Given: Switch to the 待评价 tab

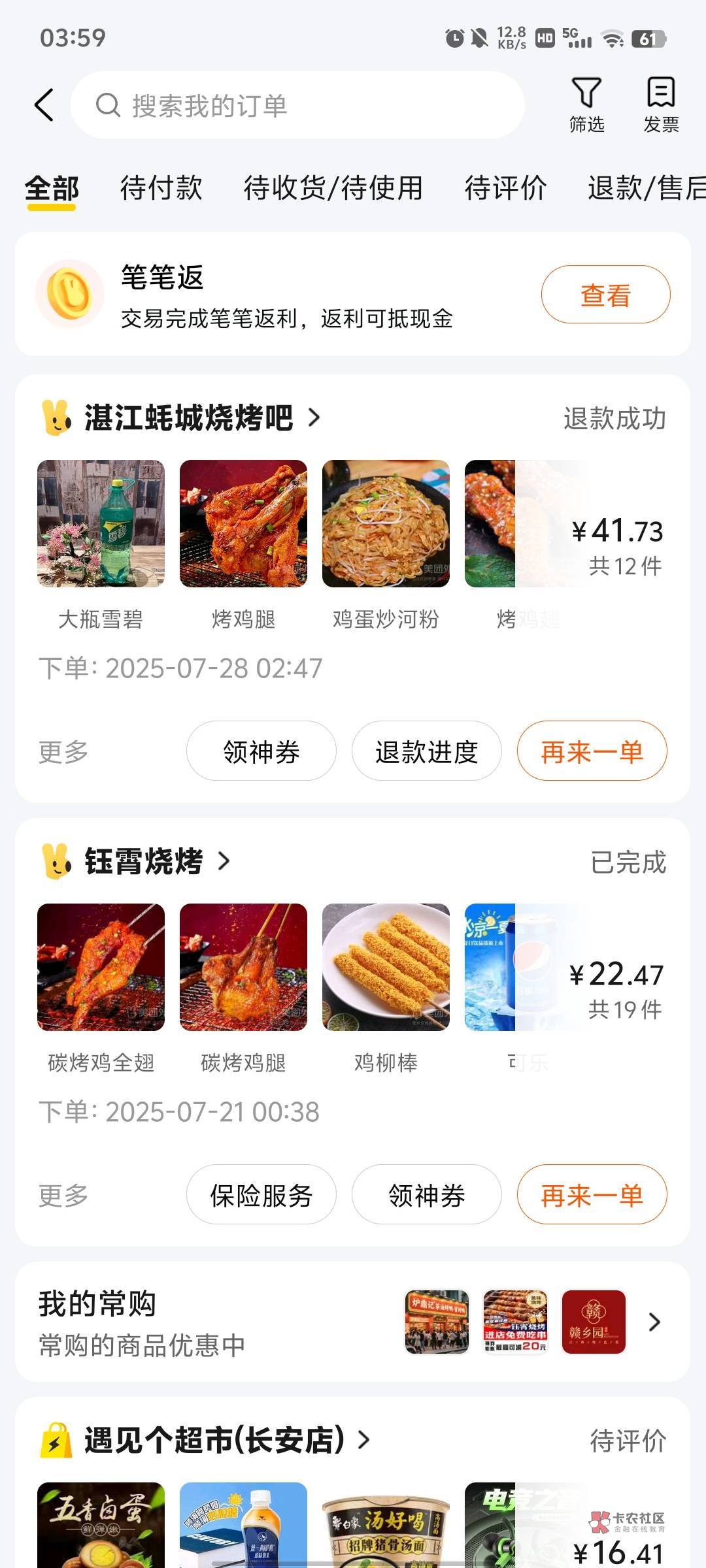Looking at the screenshot, I should (x=505, y=188).
